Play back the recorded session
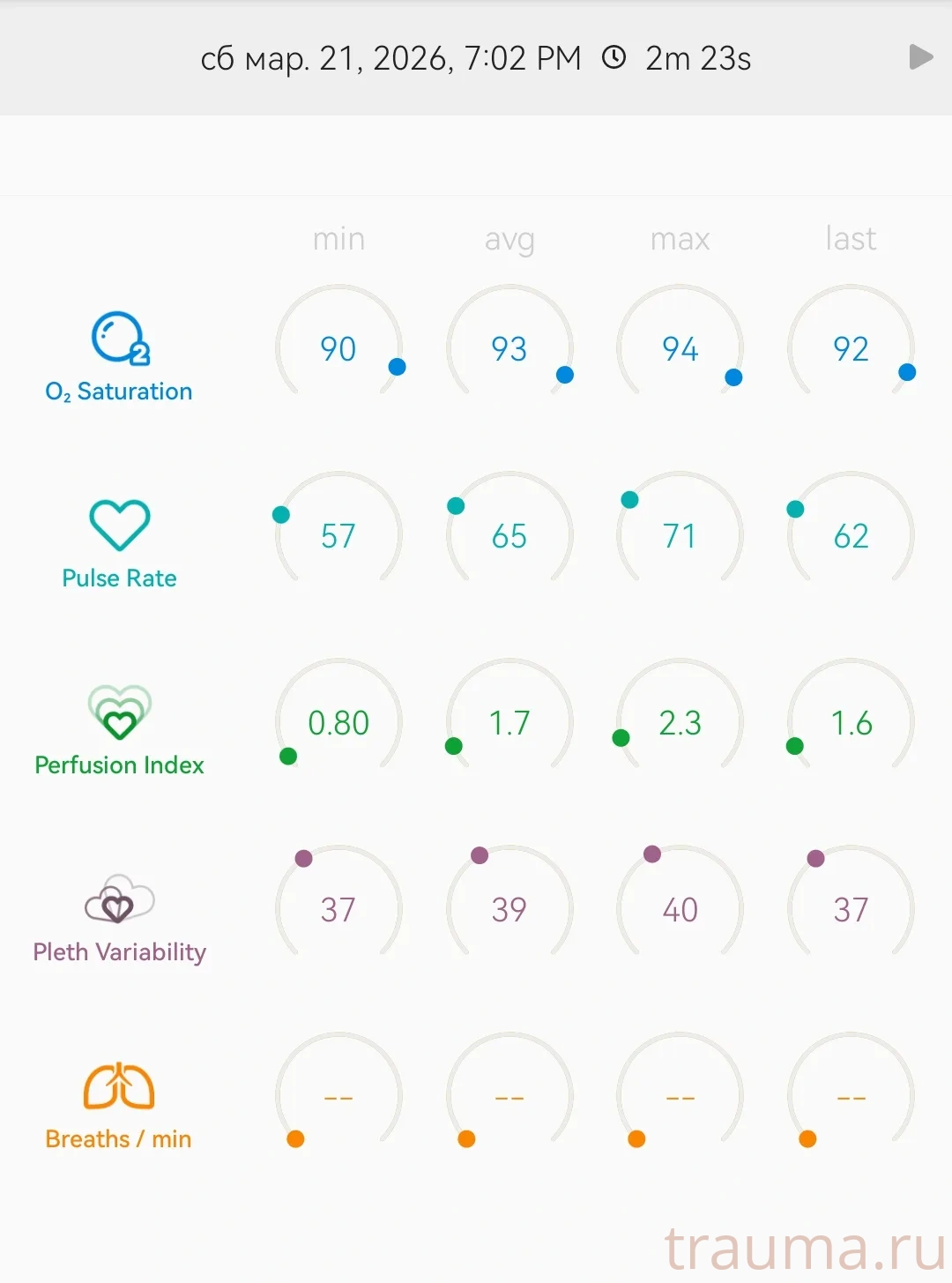This screenshot has height=1283, width=952. click(x=920, y=57)
